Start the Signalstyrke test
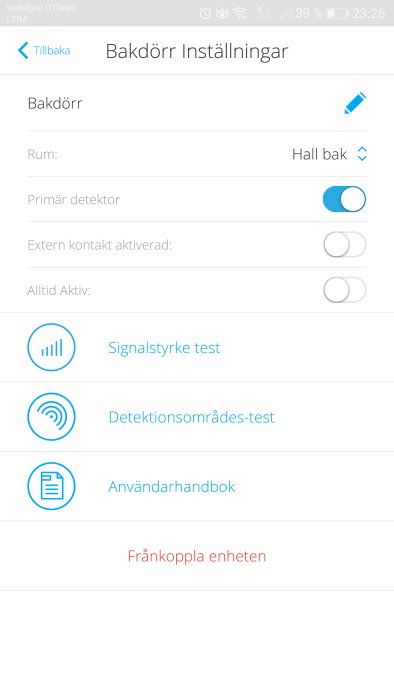Viewport: 394px width, 700px height. (x=197, y=347)
